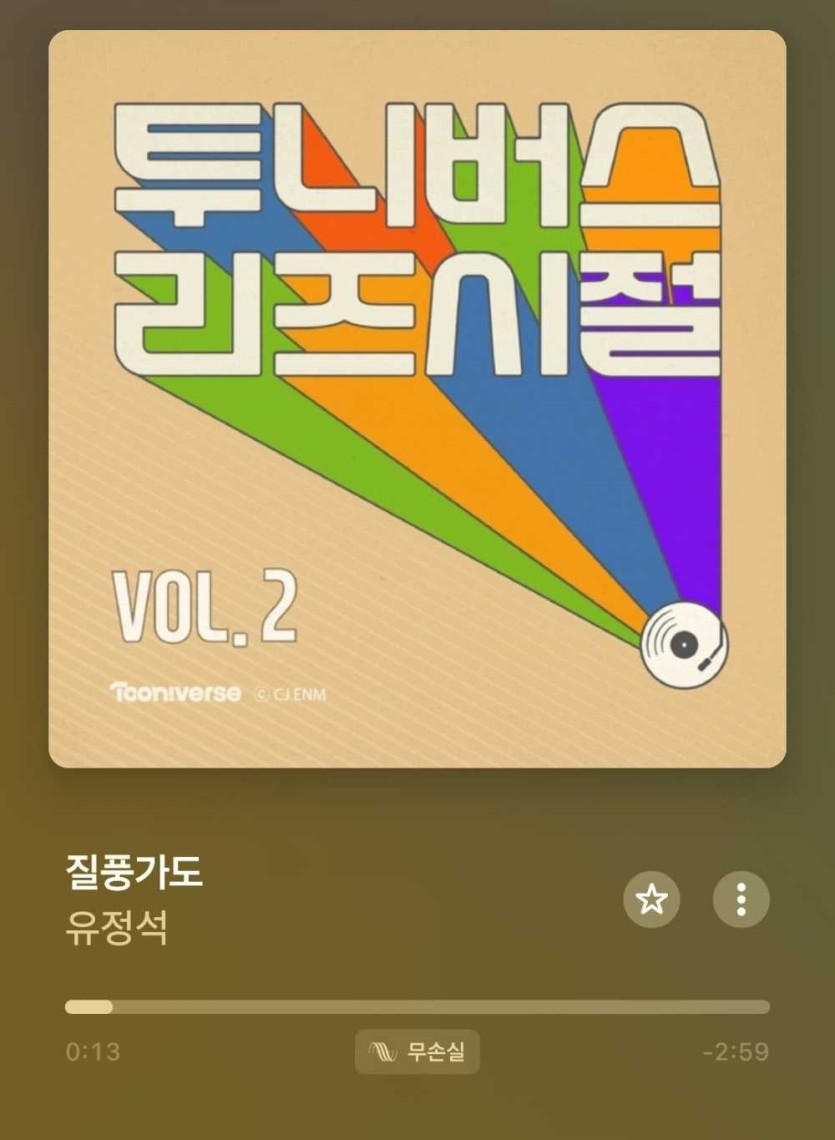This screenshot has width=835, height=1140.
Task: Favorite the song 질풍가도 with the star
Action: (x=651, y=899)
